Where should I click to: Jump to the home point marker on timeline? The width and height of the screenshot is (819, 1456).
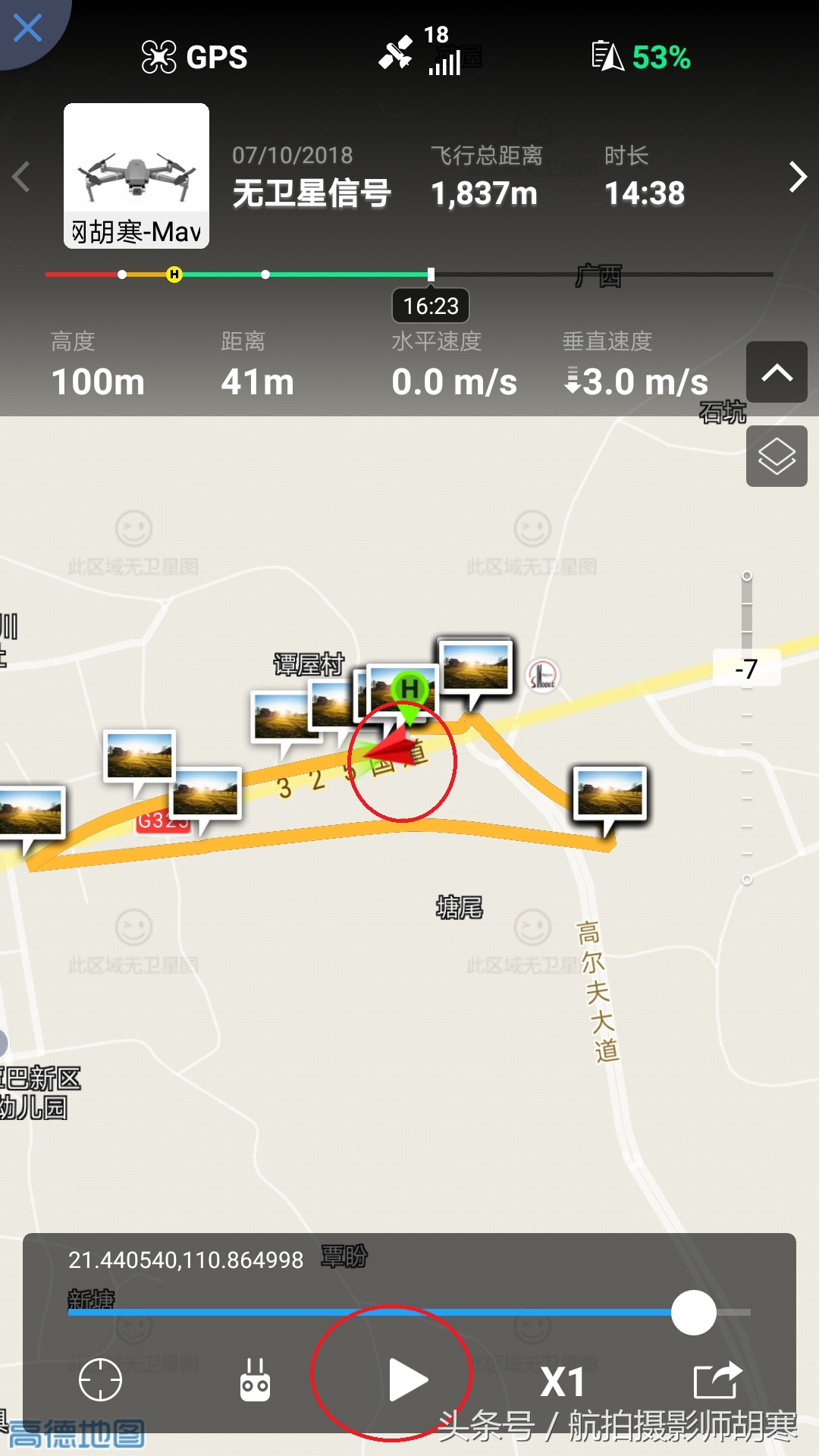pyautogui.click(x=174, y=275)
